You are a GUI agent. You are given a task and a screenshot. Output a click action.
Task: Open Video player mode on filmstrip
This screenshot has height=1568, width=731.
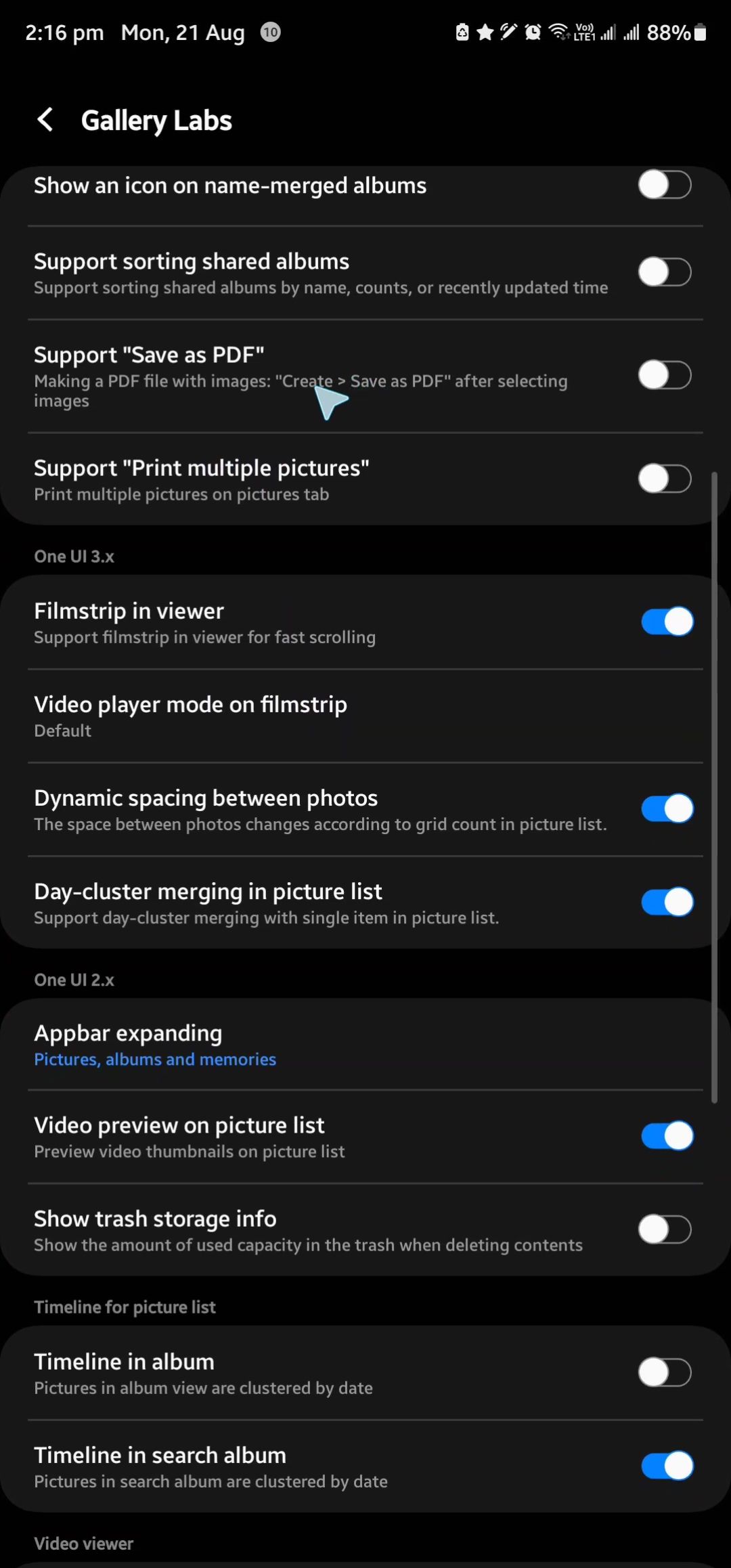(365, 716)
